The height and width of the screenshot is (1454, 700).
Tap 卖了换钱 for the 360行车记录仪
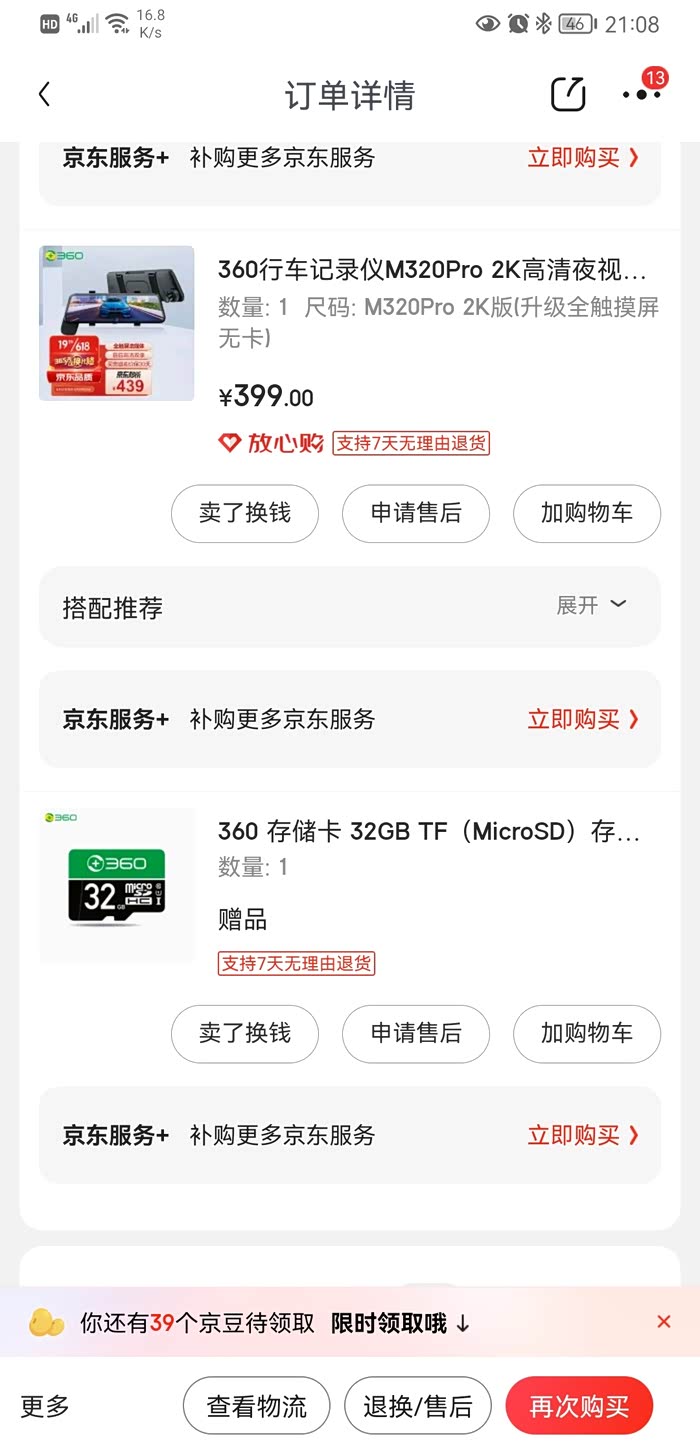245,514
